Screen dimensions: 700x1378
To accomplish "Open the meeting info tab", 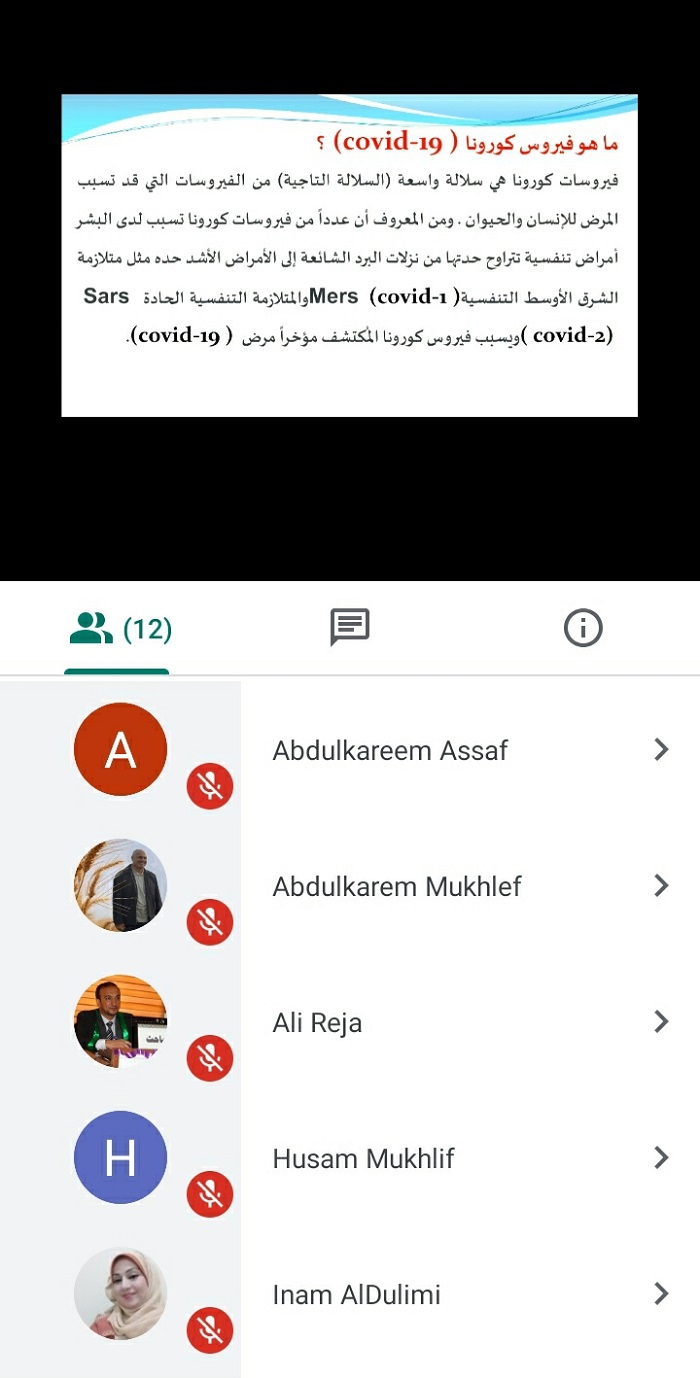I will point(583,628).
